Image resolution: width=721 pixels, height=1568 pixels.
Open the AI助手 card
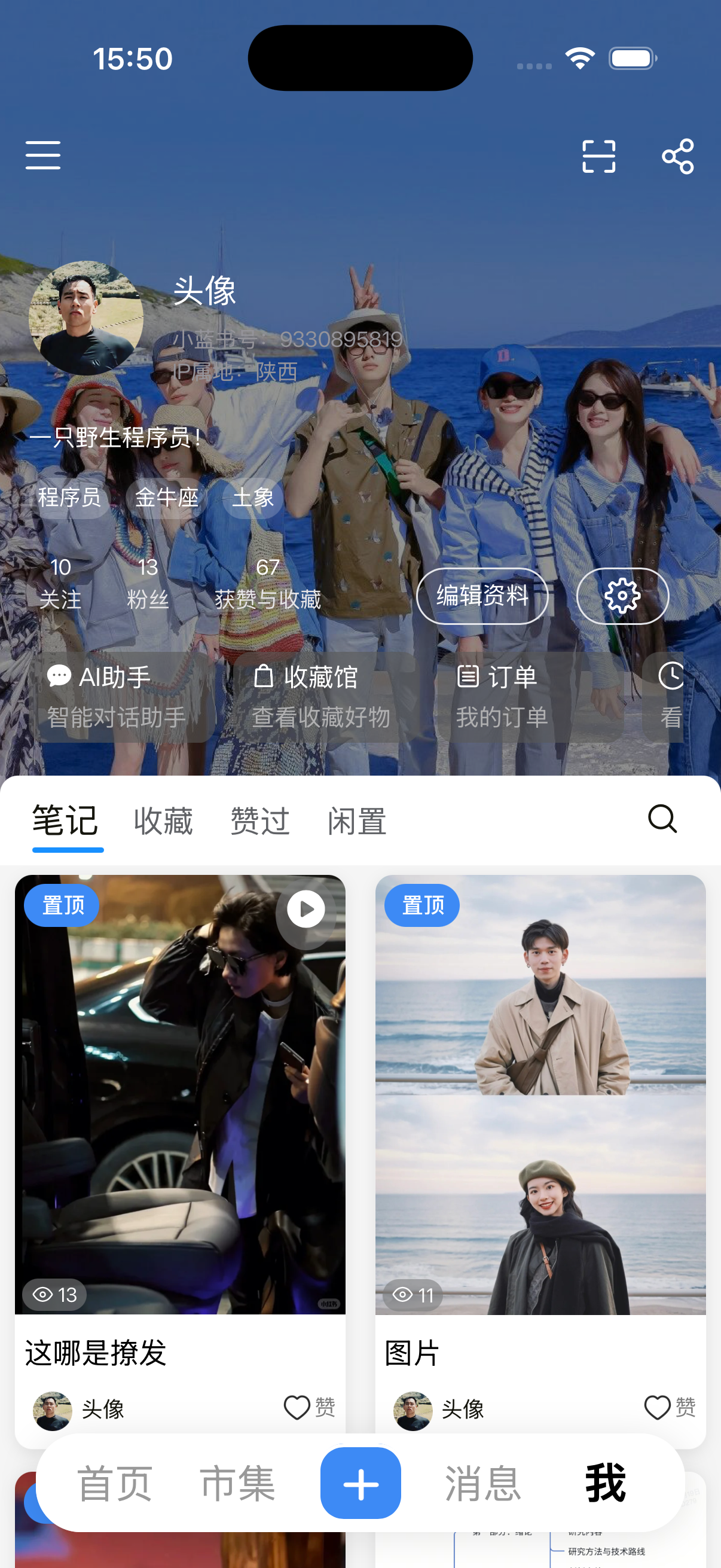click(125, 696)
